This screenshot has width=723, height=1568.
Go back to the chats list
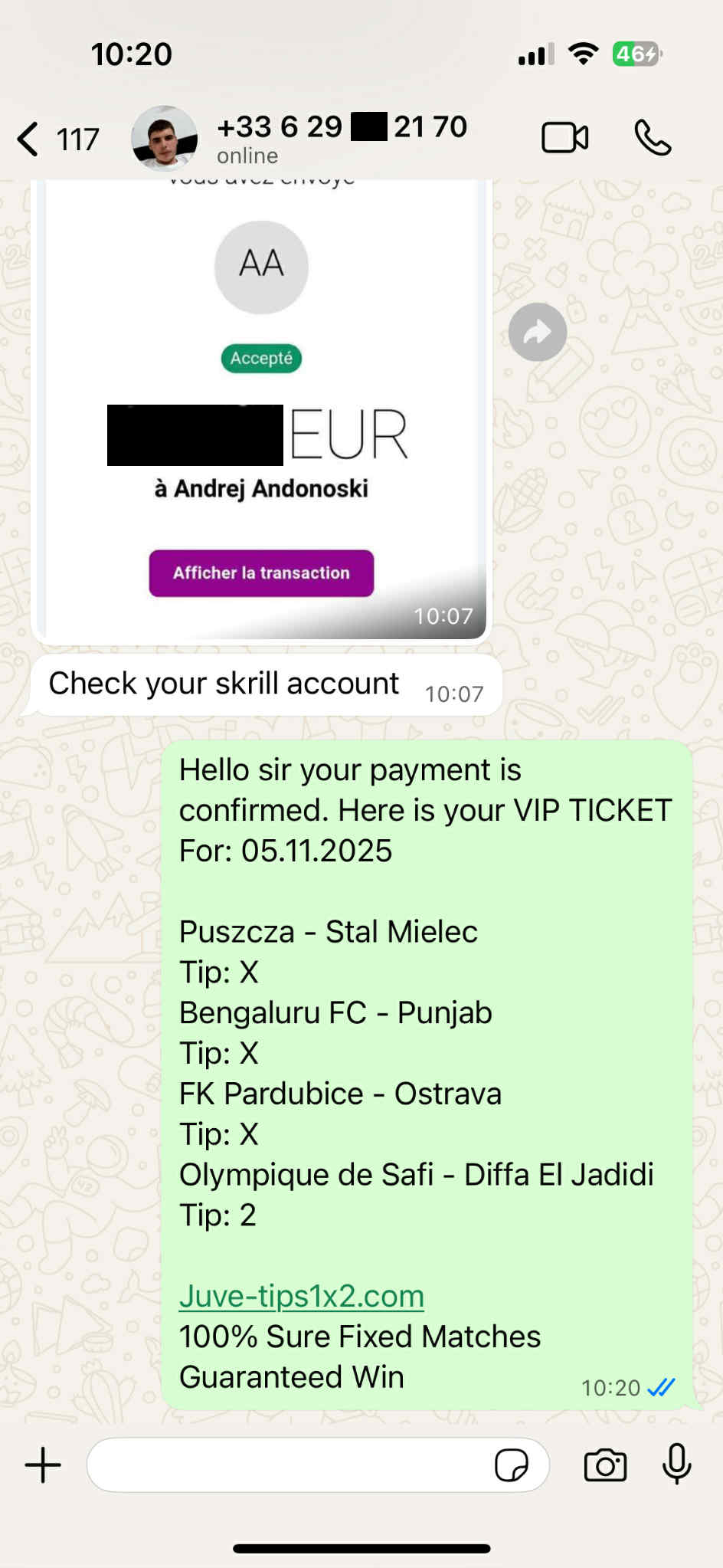(31, 139)
